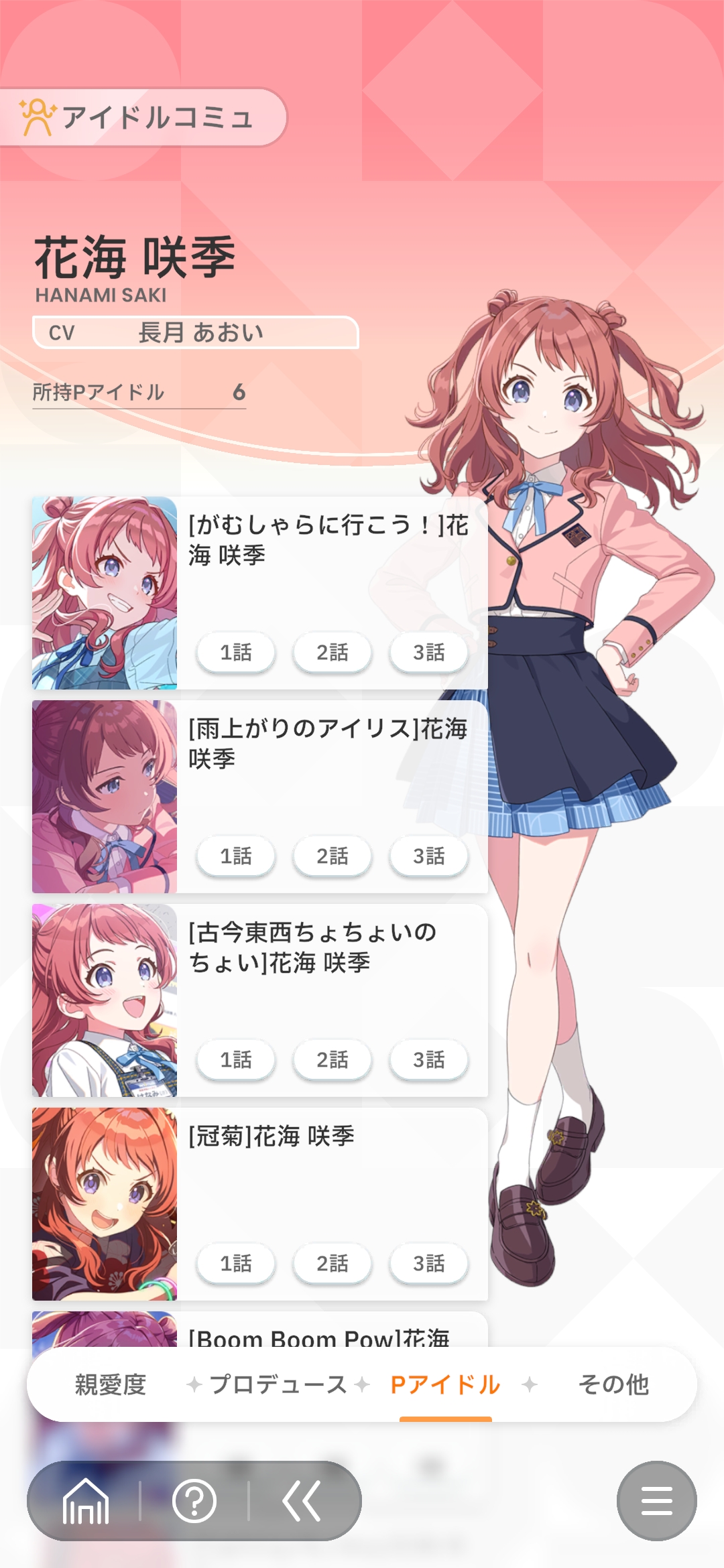View 3話 of 冠菊 card
Image resolution: width=724 pixels, height=1568 pixels.
tap(429, 1263)
